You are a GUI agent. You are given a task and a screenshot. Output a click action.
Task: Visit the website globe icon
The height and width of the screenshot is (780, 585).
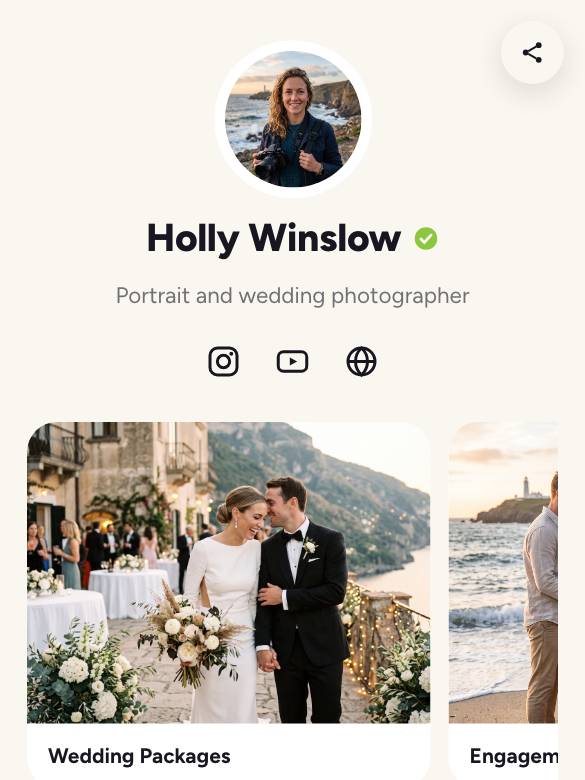361,361
